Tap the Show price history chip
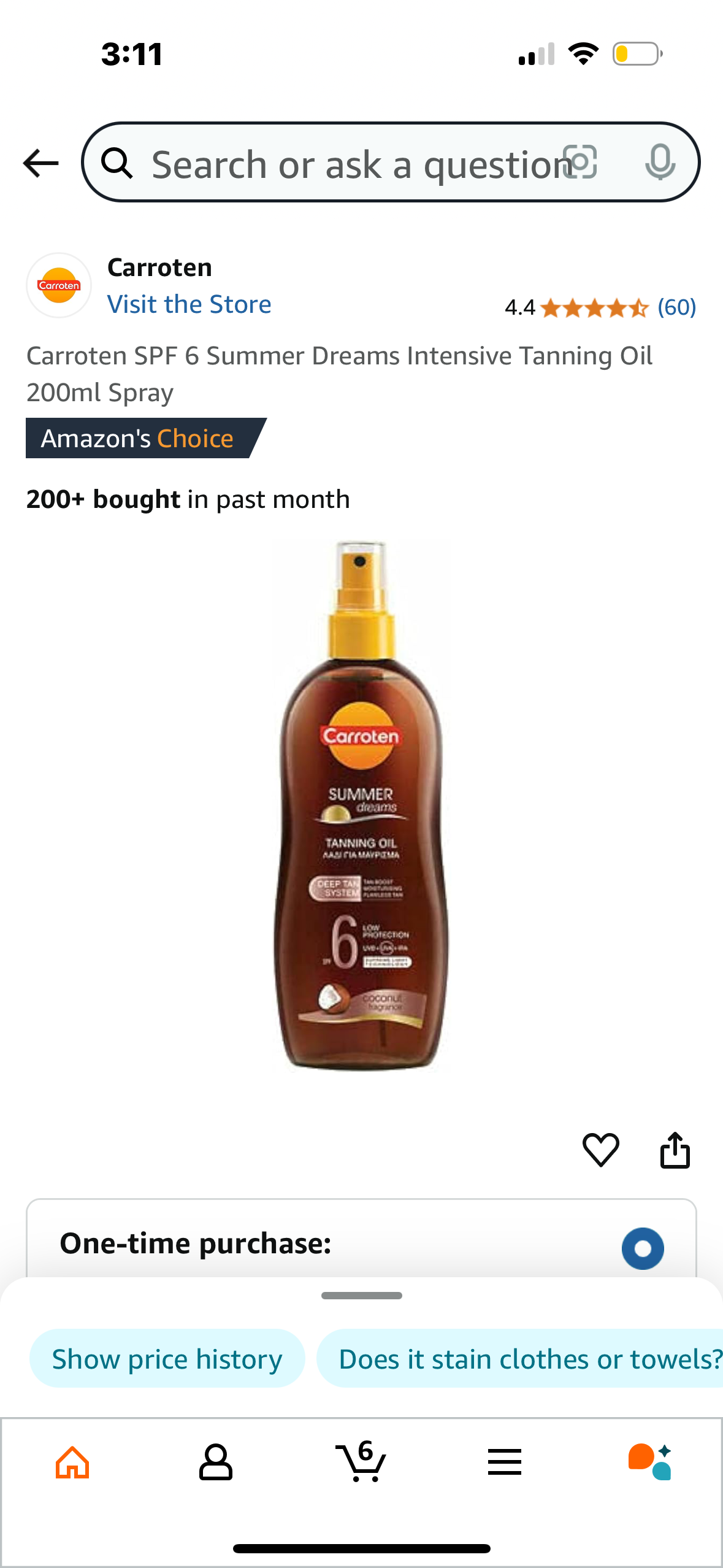This screenshot has width=723, height=1568. click(167, 1359)
